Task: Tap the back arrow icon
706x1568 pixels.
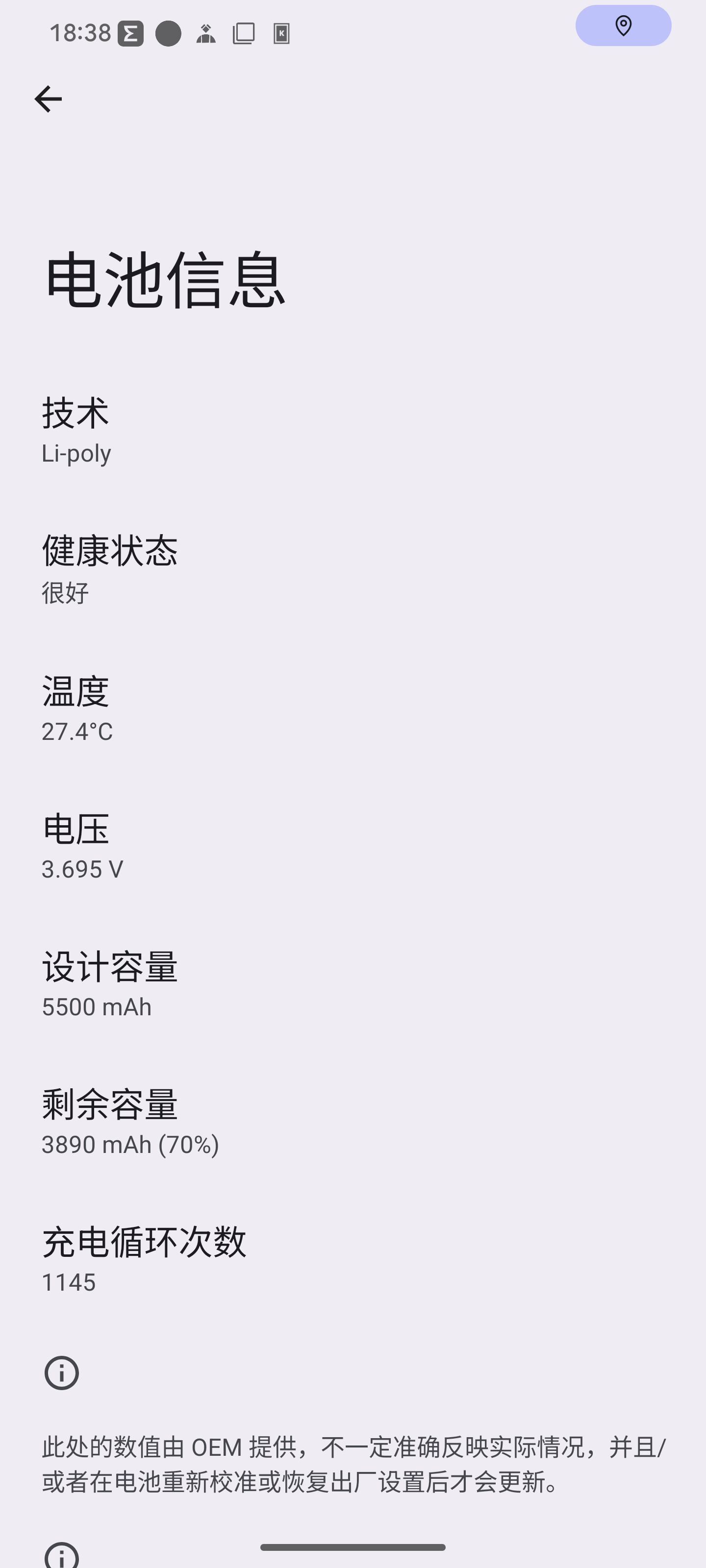Action: click(48, 98)
